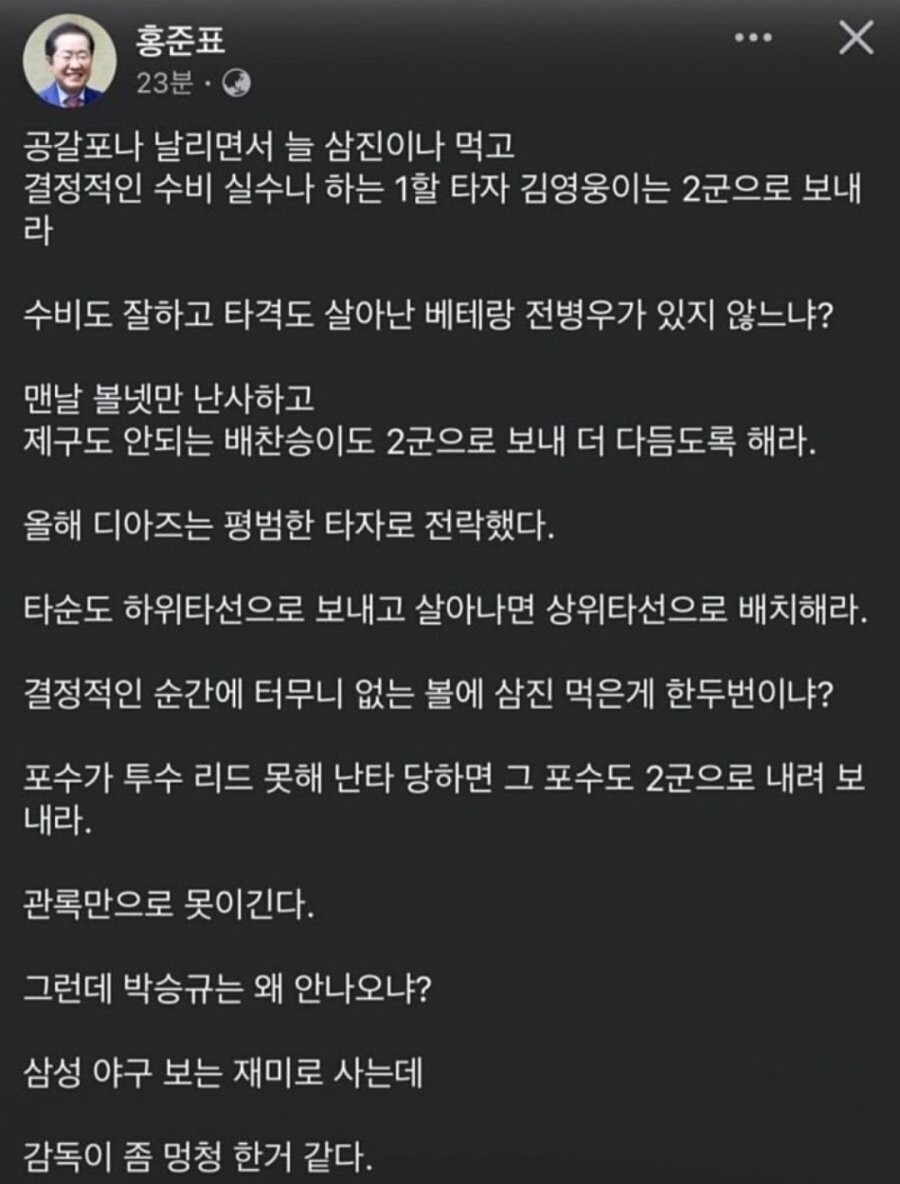Open the three-dot options menu

tap(754, 38)
